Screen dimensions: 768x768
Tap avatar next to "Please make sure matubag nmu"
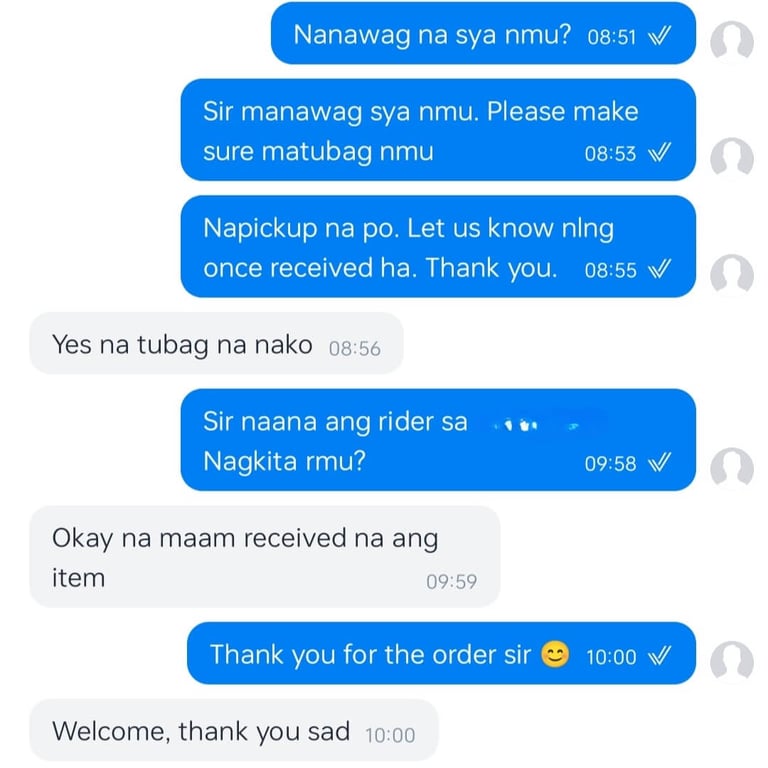tap(731, 157)
